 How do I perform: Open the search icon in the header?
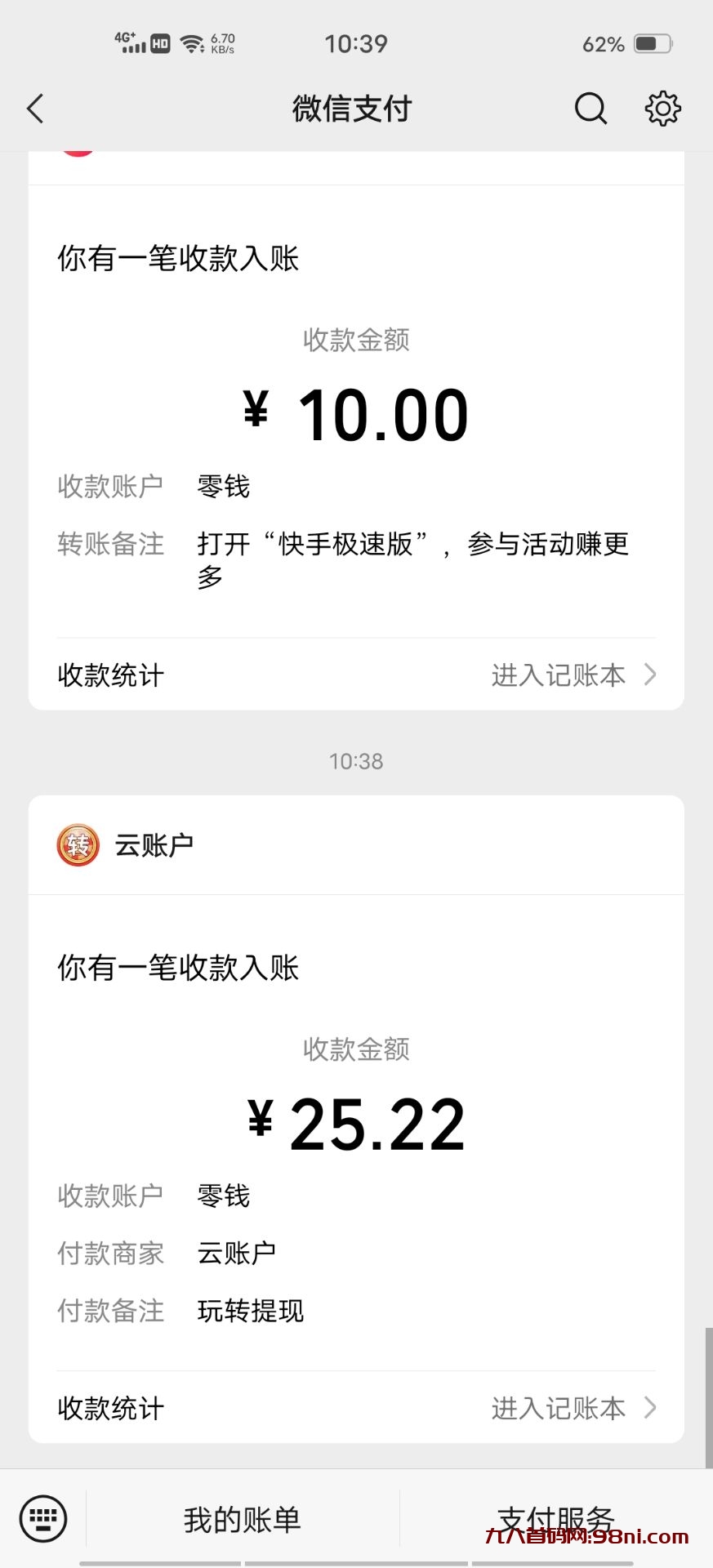pyautogui.click(x=590, y=107)
